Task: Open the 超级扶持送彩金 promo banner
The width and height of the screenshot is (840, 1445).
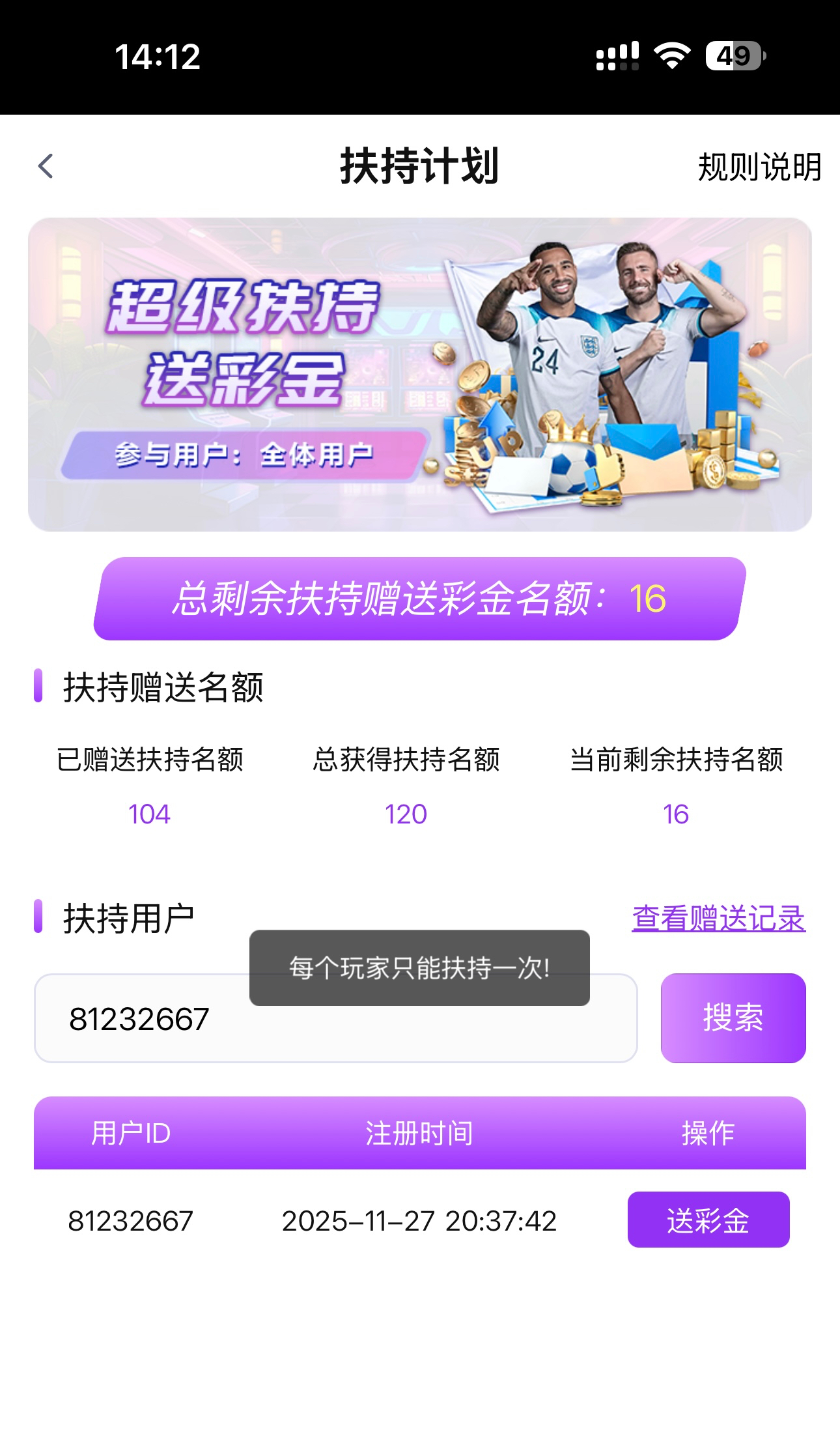Action: 419,374
